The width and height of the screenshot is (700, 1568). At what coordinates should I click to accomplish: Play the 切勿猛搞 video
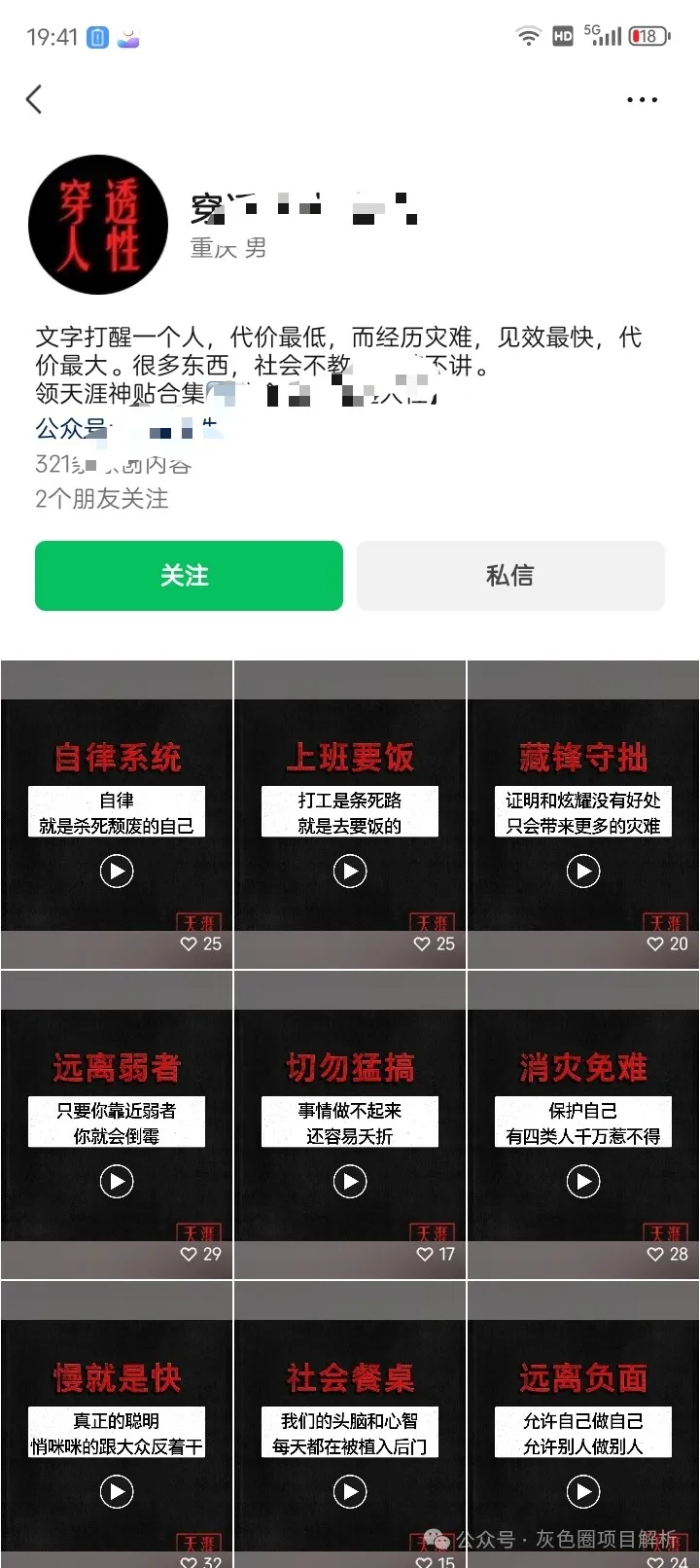point(350,1181)
